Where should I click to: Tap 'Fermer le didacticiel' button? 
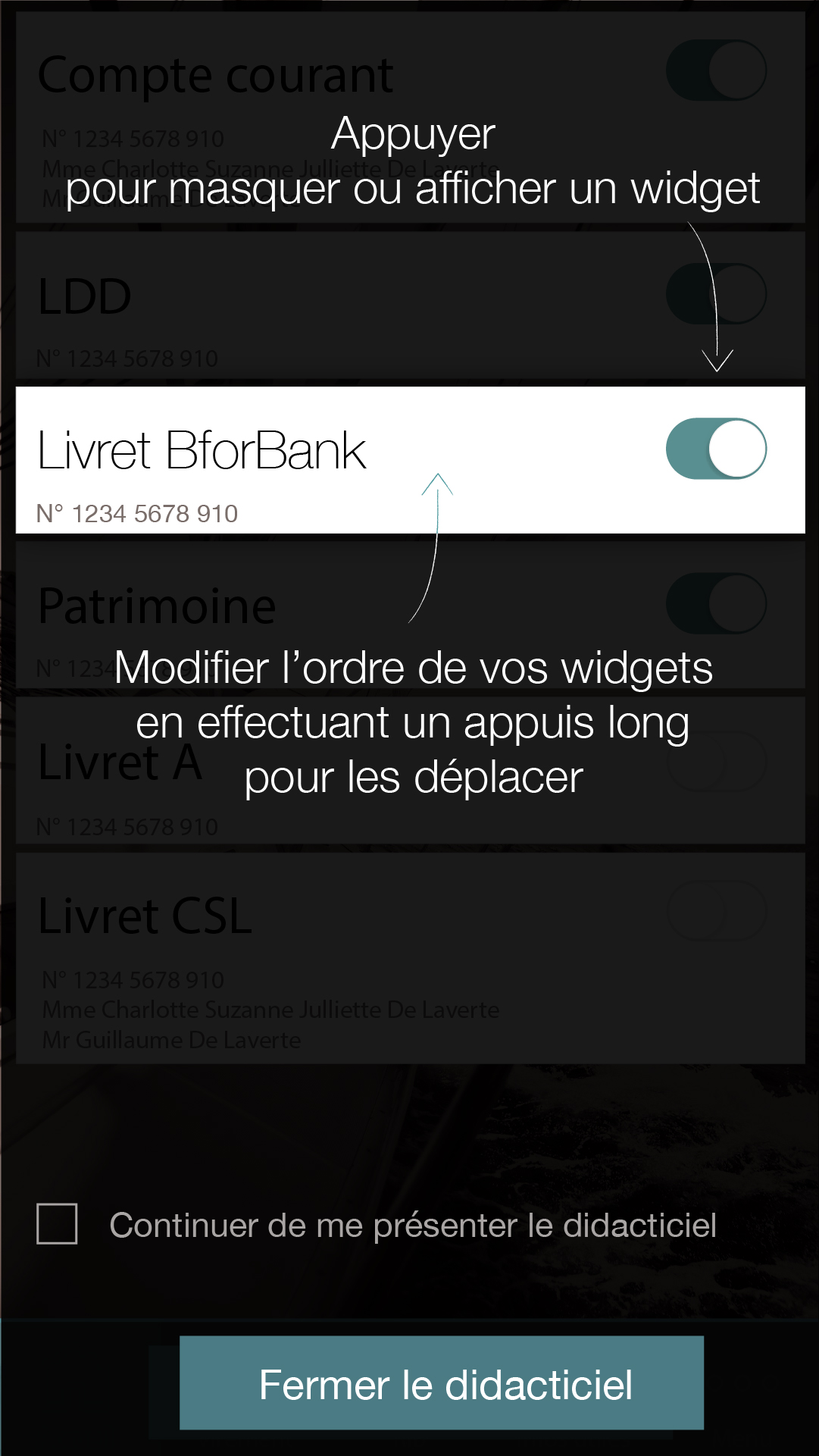442,1383
